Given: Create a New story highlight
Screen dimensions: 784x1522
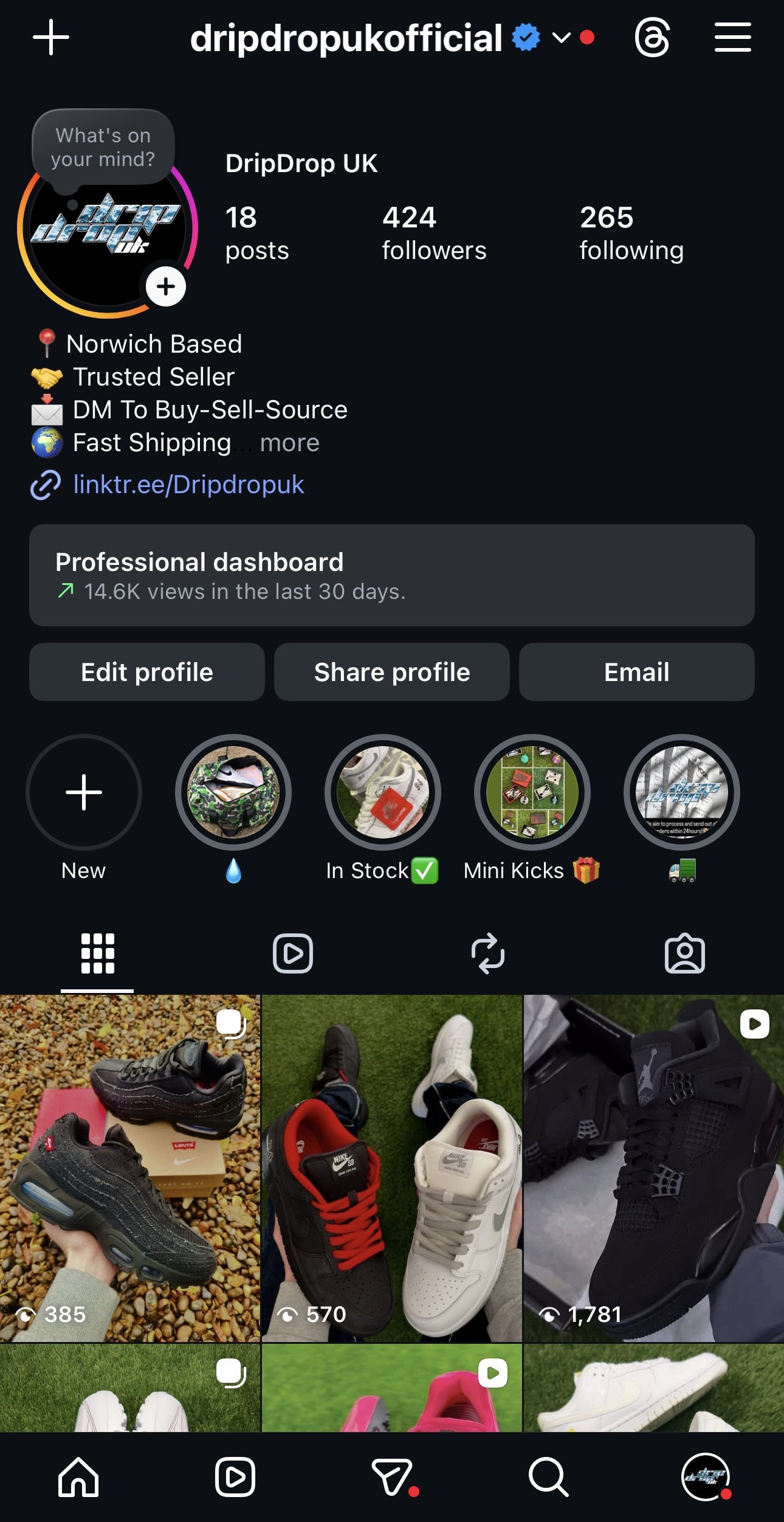Looking at the screenshot, I should pos(84,792).
